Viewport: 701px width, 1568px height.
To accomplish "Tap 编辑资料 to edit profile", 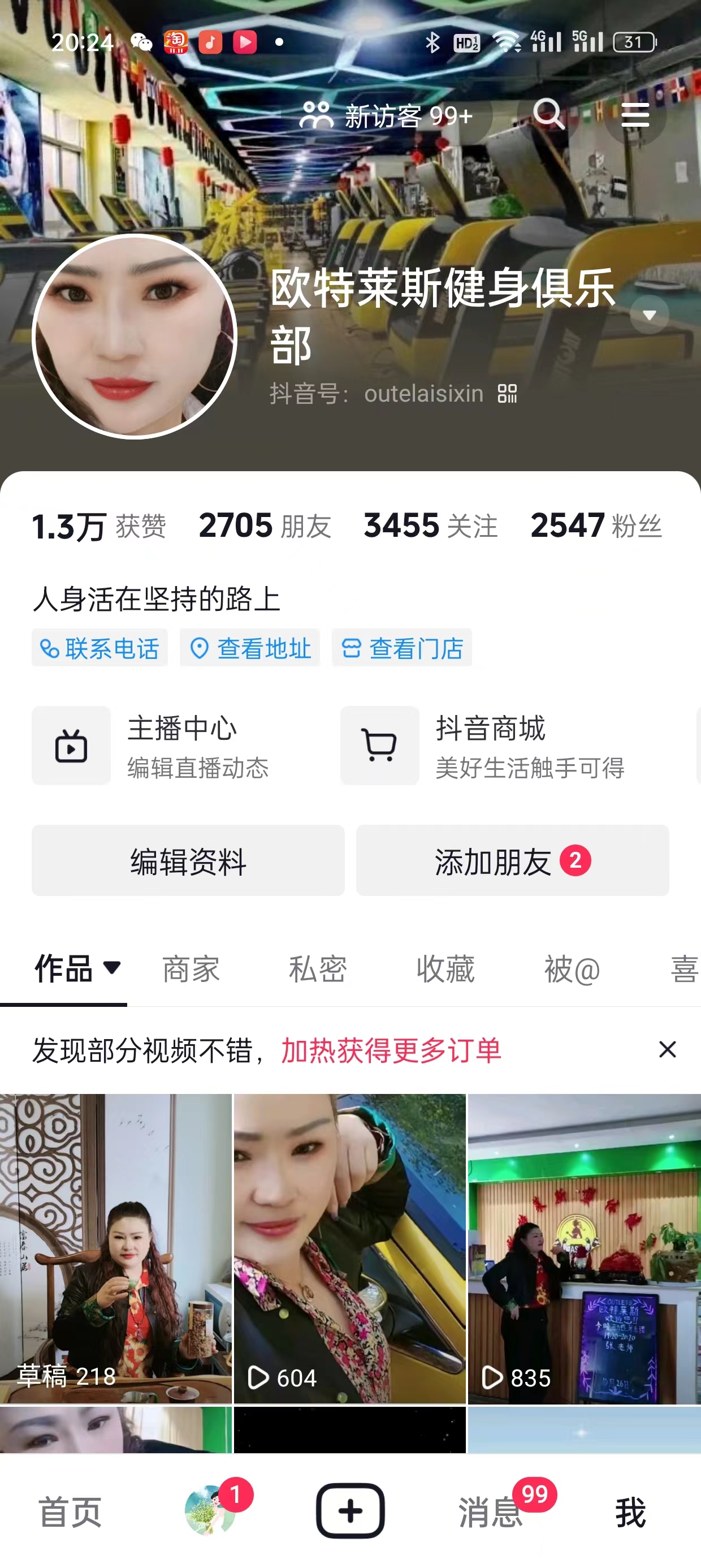I will 188,861.
